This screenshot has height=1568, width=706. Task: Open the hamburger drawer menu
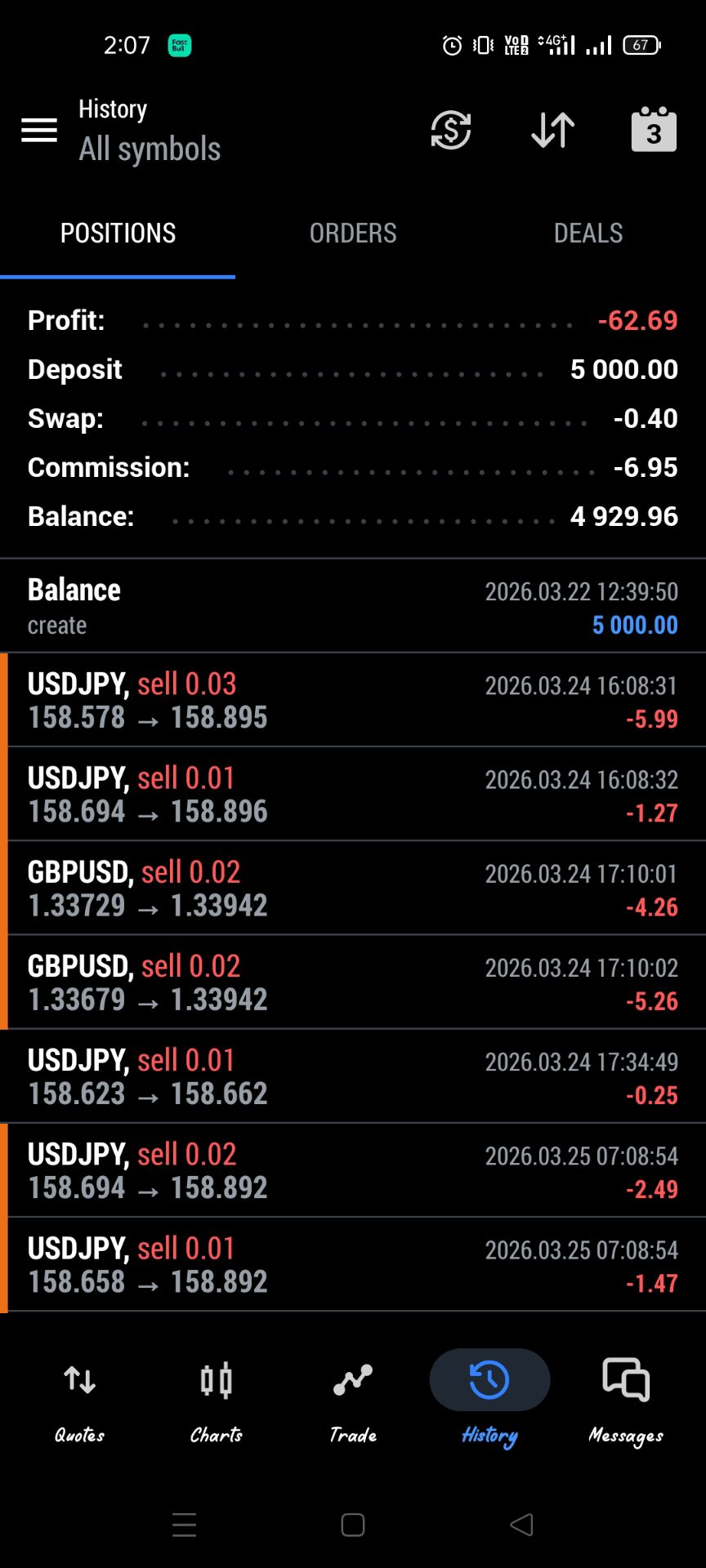(39, 130)
